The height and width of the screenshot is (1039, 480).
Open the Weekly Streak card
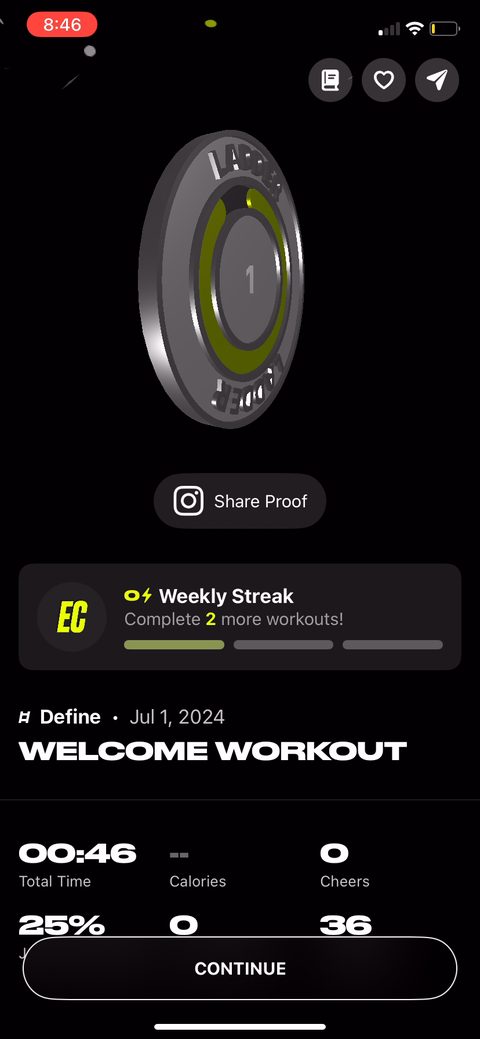pos(240,617)
